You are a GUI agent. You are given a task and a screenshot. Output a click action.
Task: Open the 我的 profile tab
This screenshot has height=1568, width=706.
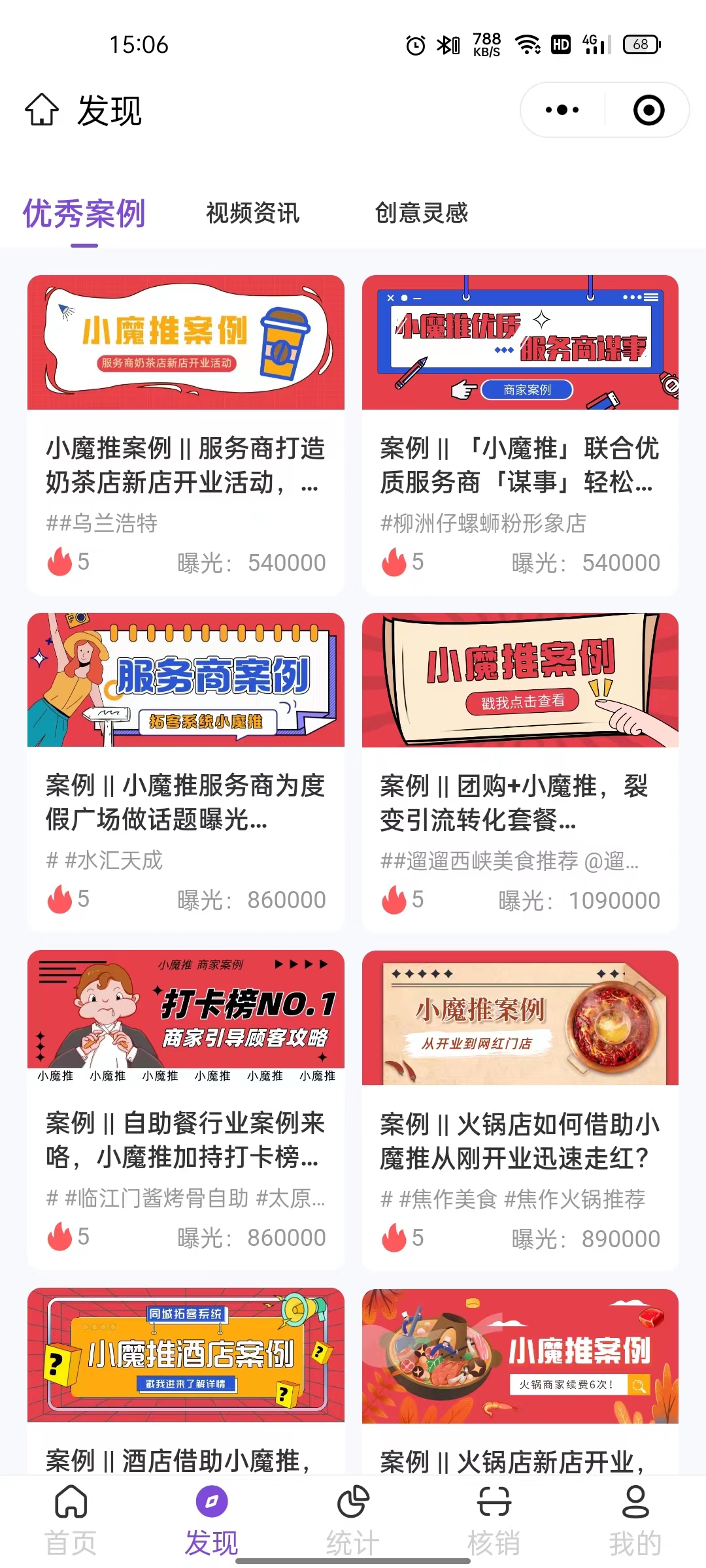pyautogui.click(x=635, y=1518)
